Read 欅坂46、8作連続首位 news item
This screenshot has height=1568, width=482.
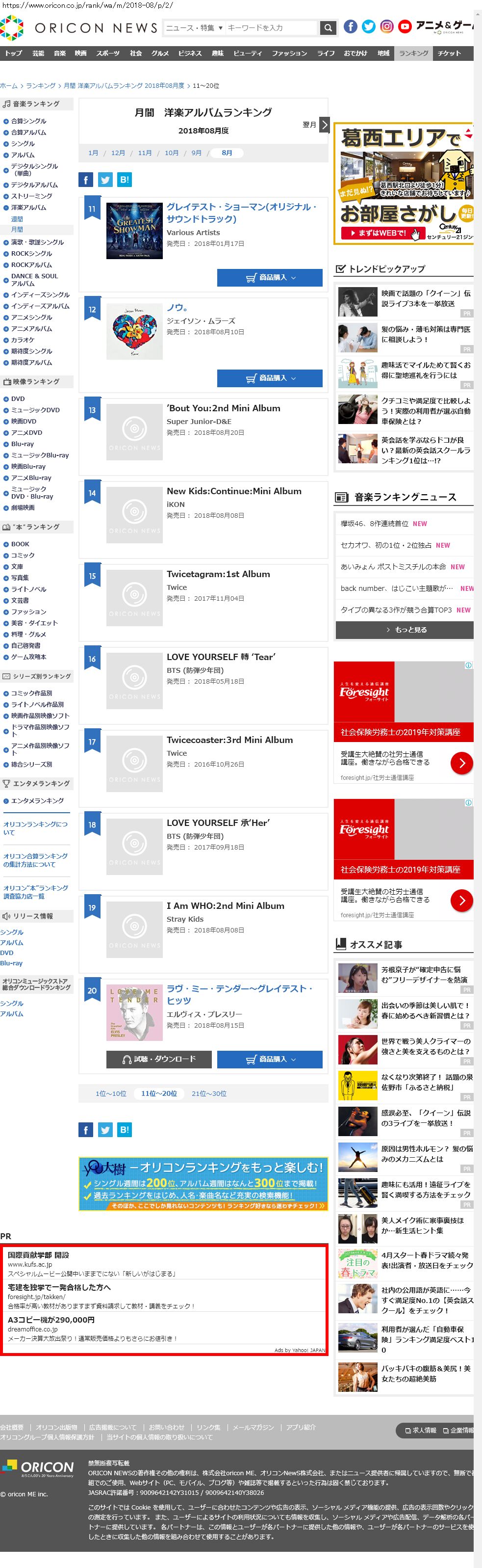tap(375, 524)
